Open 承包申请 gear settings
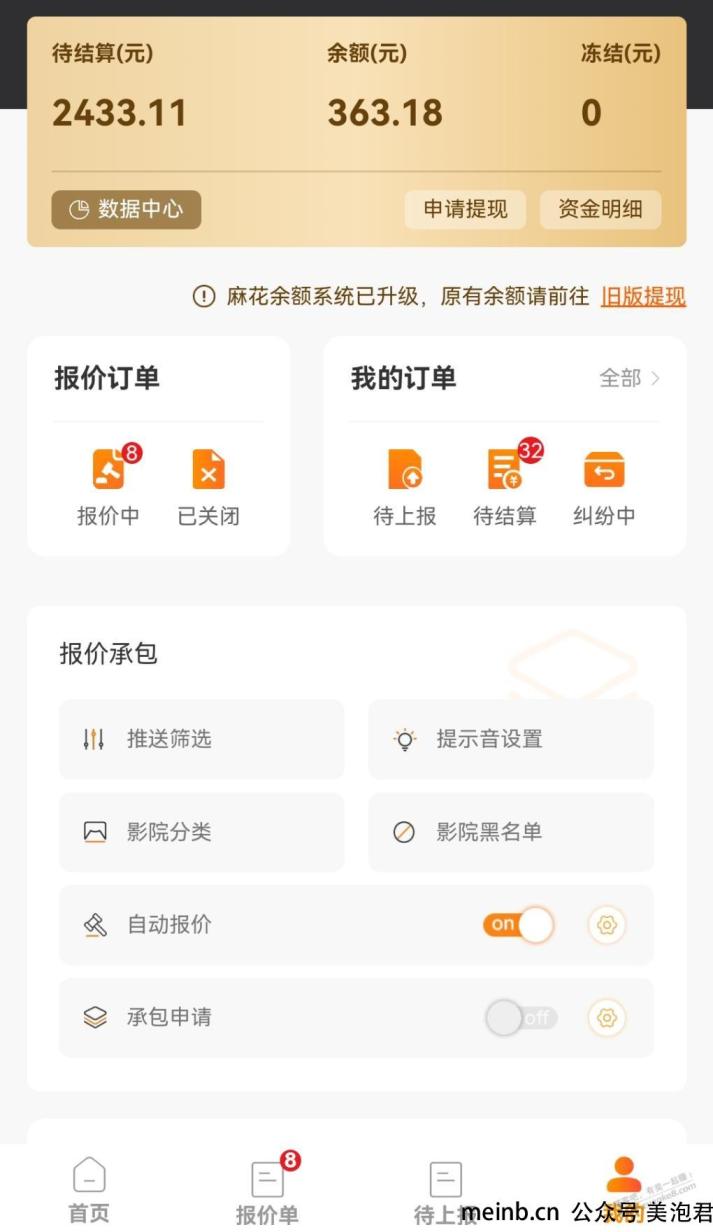The image size is (713, 1232). click(606, 1018)
